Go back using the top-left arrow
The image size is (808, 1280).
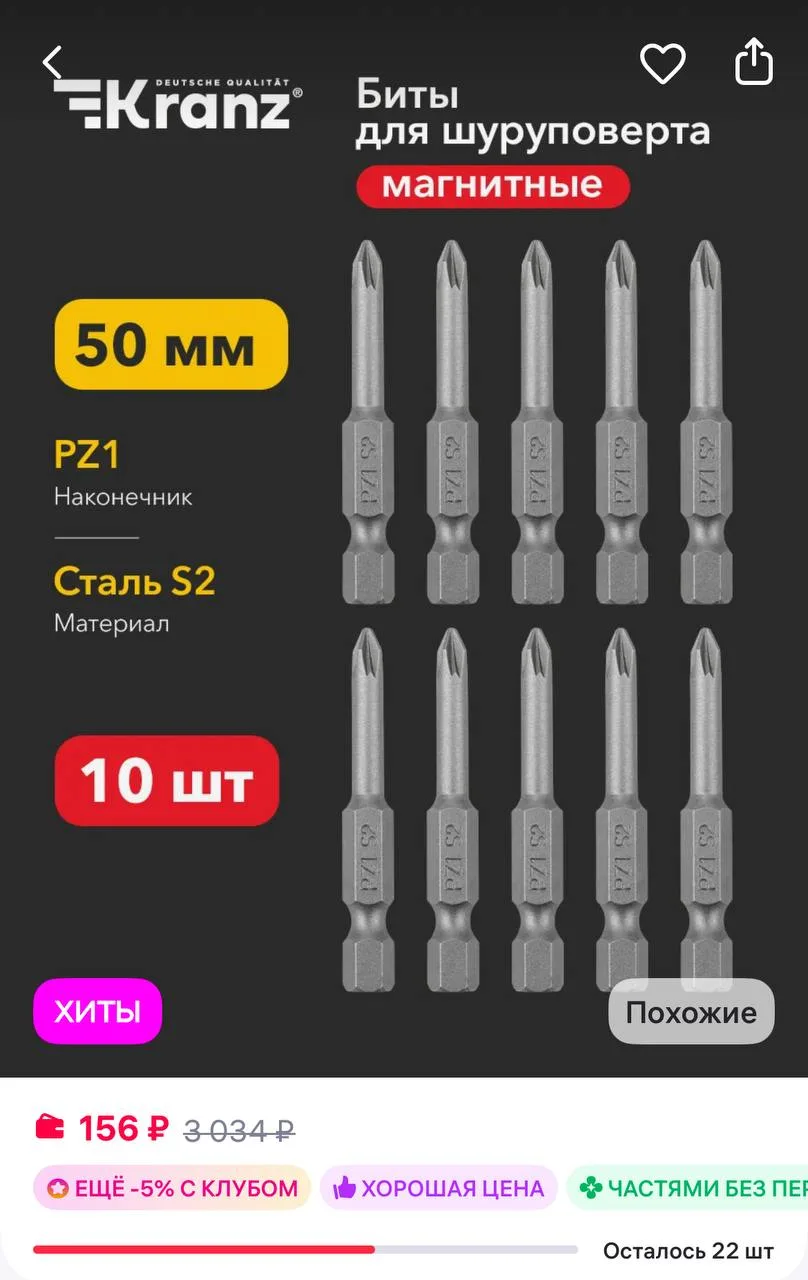click(x=53, y=63)
